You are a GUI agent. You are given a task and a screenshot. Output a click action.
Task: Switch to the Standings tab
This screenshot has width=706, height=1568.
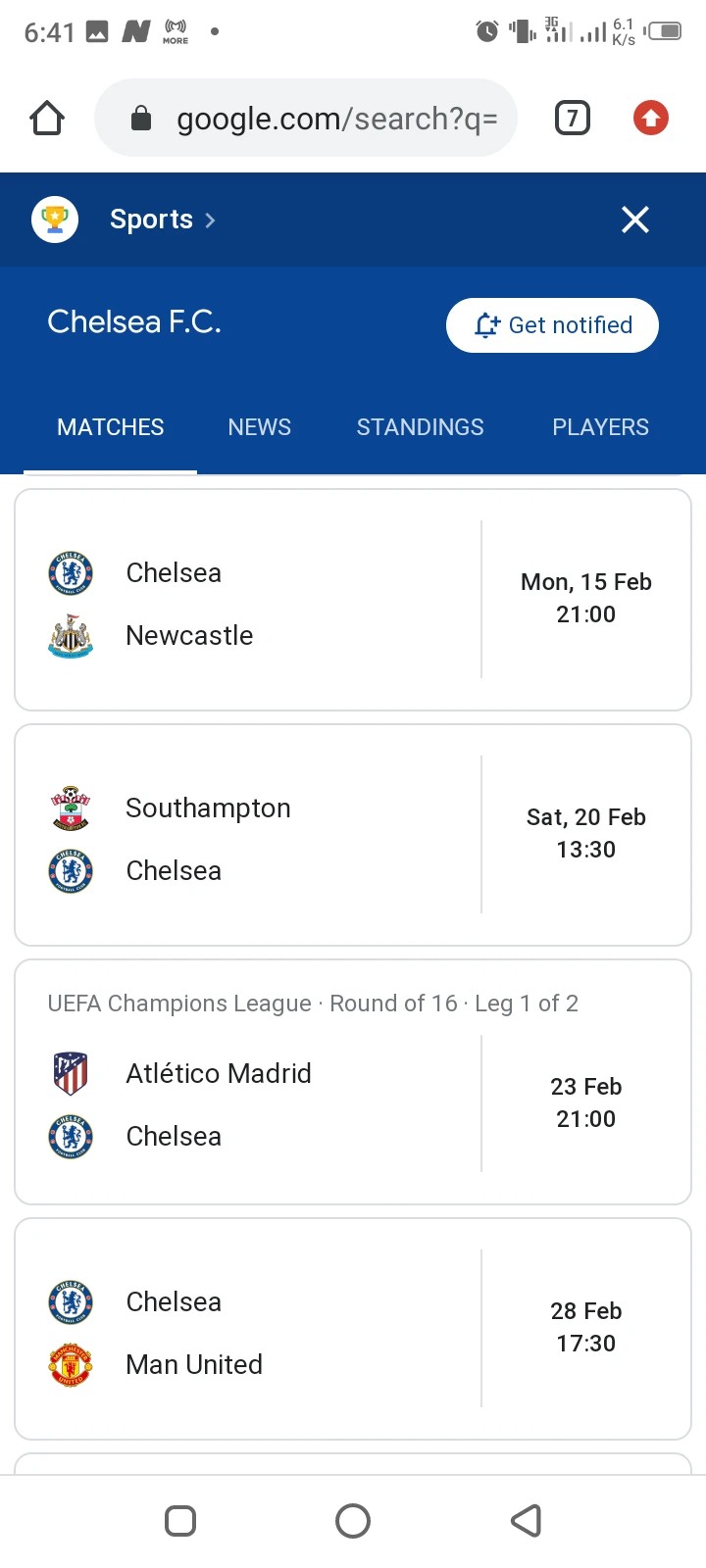420,427
